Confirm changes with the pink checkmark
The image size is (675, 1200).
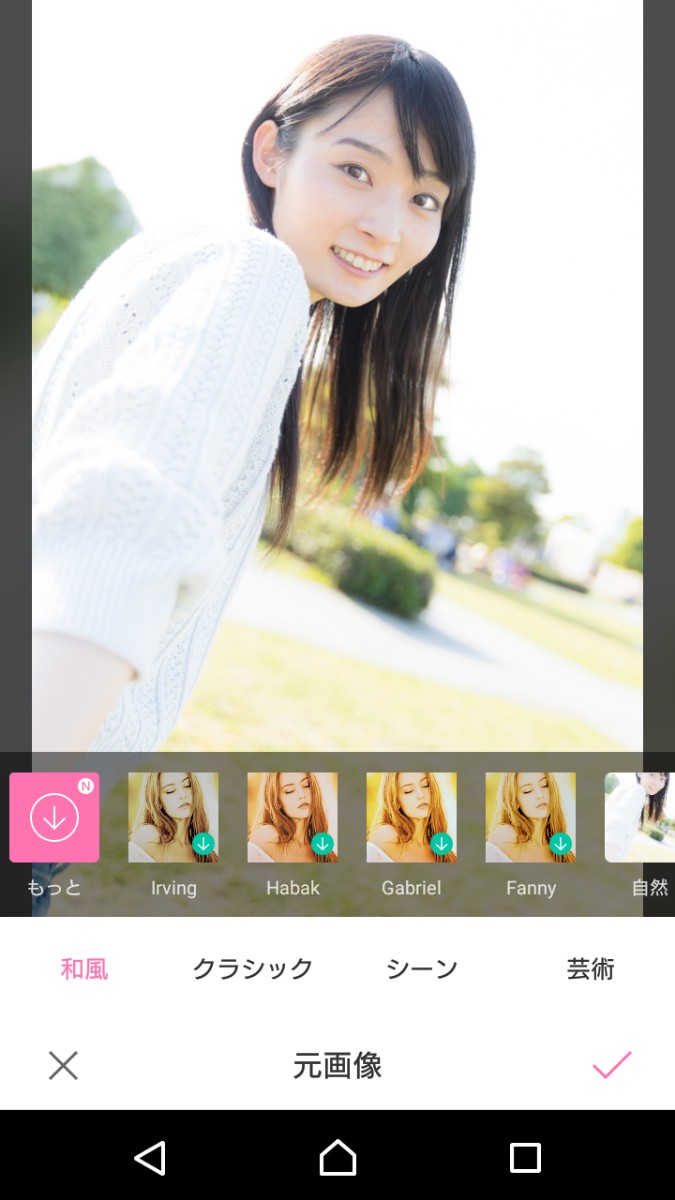coord(611,1065)
